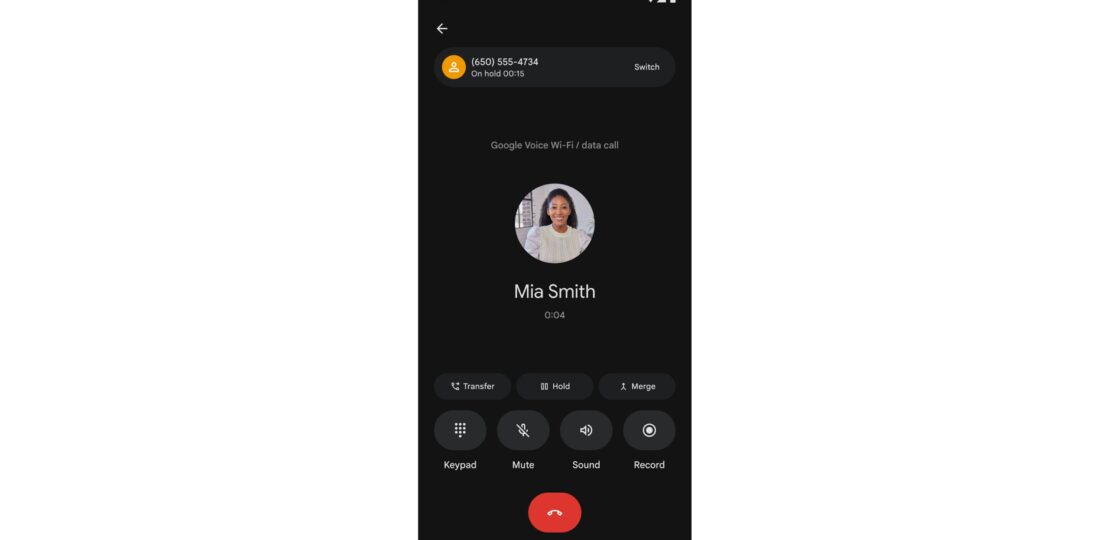Put the current call on hold
The width and height of the screenshot is (1110, 540).
pyautogui.click(x=555, y=386)
